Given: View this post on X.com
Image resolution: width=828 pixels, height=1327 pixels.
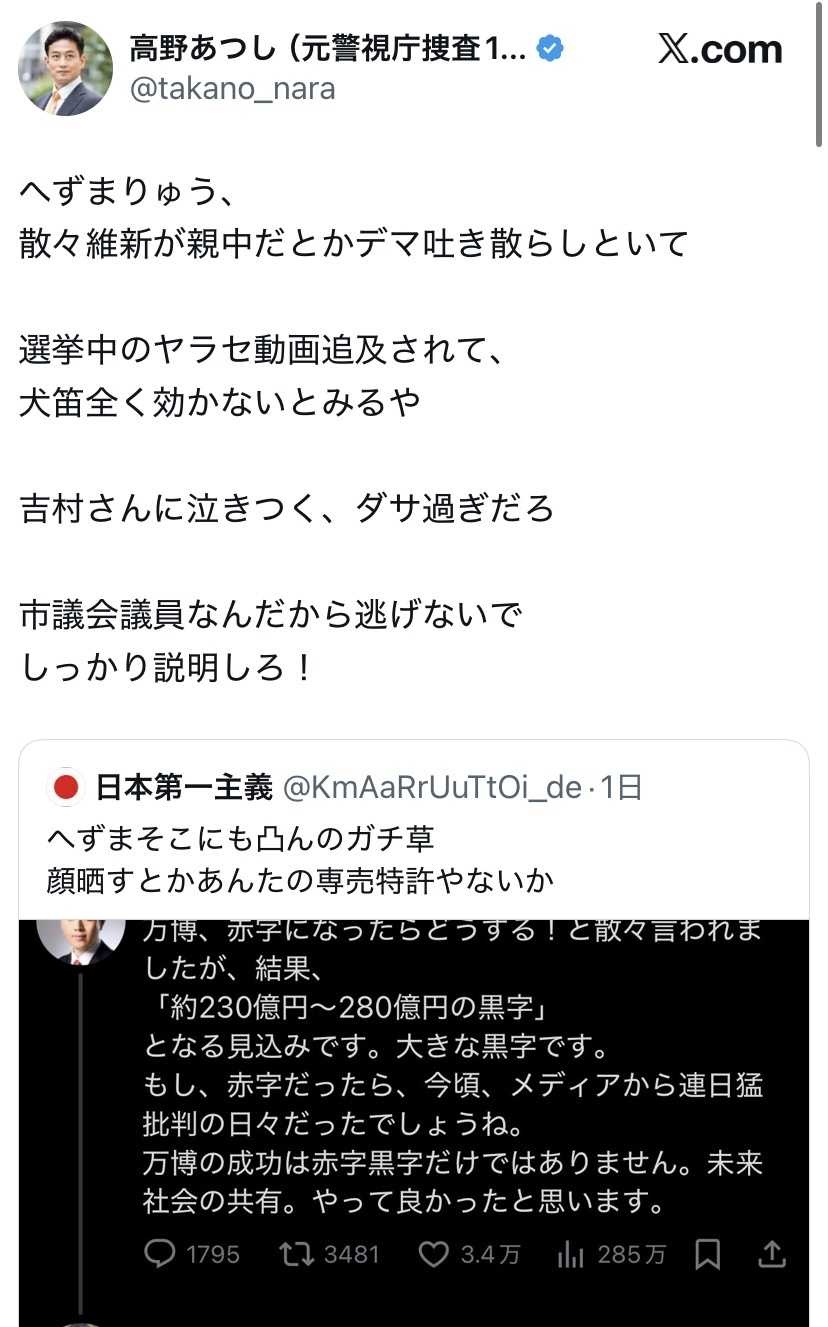Looking at the screenshot, I should pyautogui.click(x=719, y=49).
